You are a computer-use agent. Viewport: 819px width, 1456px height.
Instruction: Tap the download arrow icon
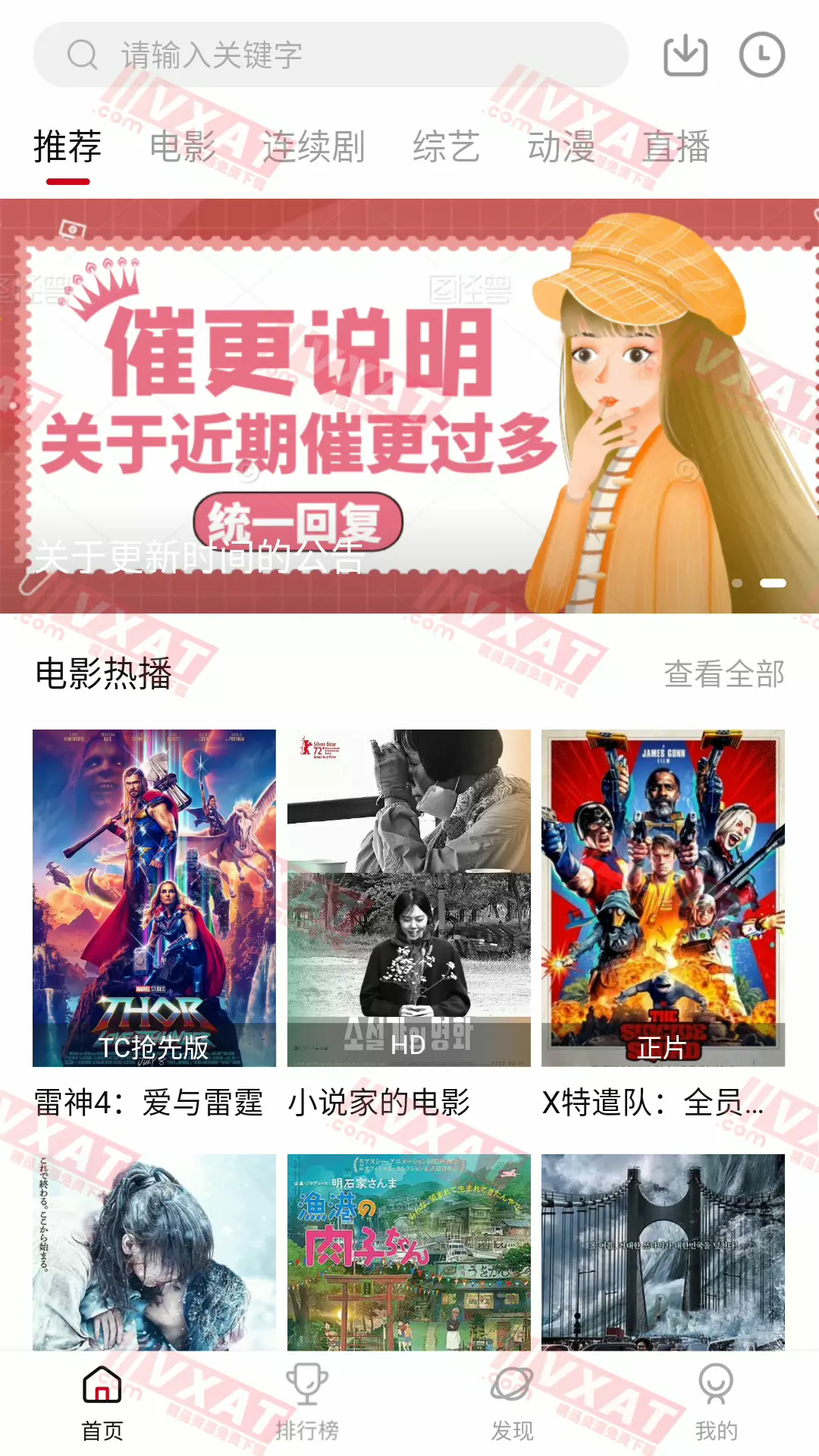click(685, 55)
